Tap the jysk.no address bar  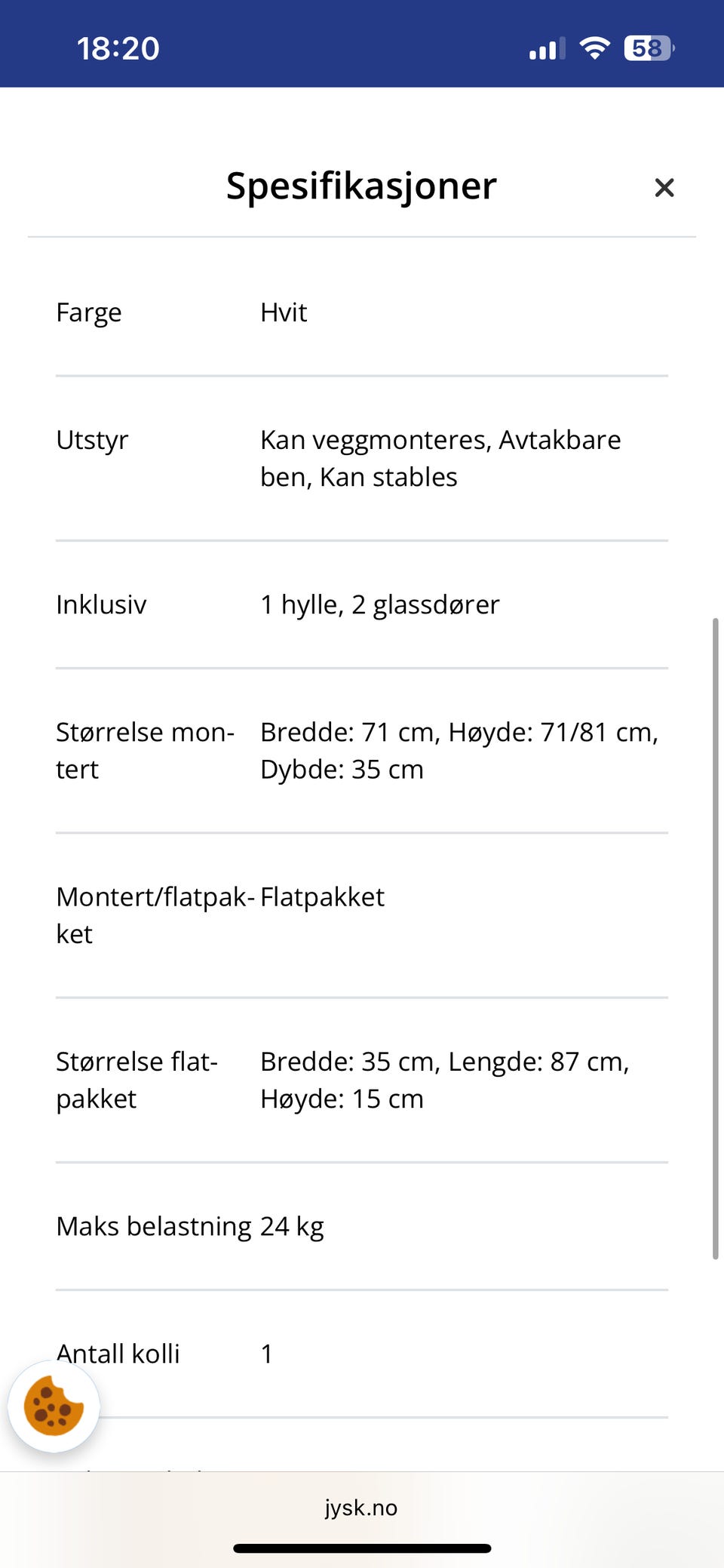pyautogui.click(x=361, y=1508)
